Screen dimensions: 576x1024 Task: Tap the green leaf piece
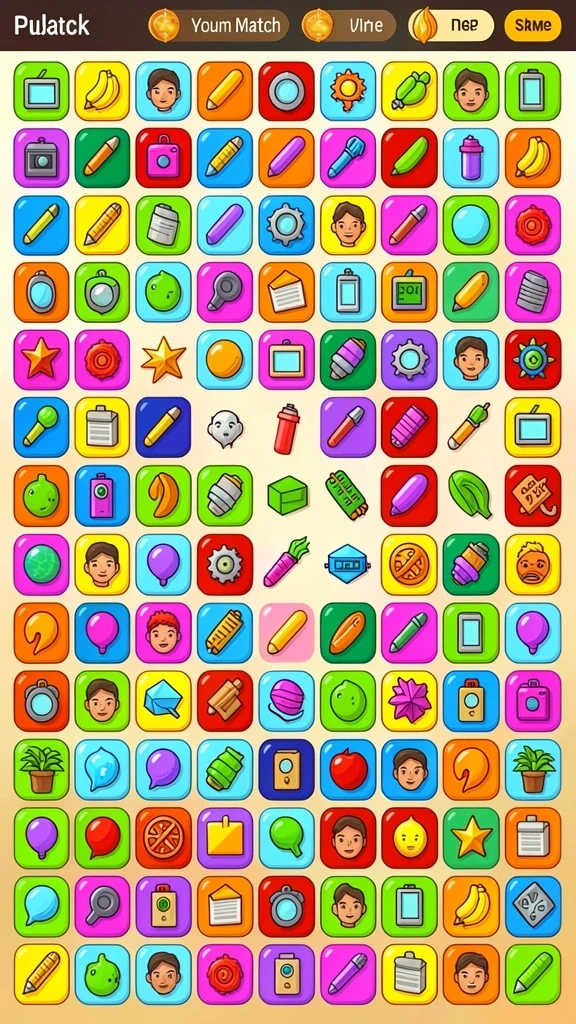[470, 494]
